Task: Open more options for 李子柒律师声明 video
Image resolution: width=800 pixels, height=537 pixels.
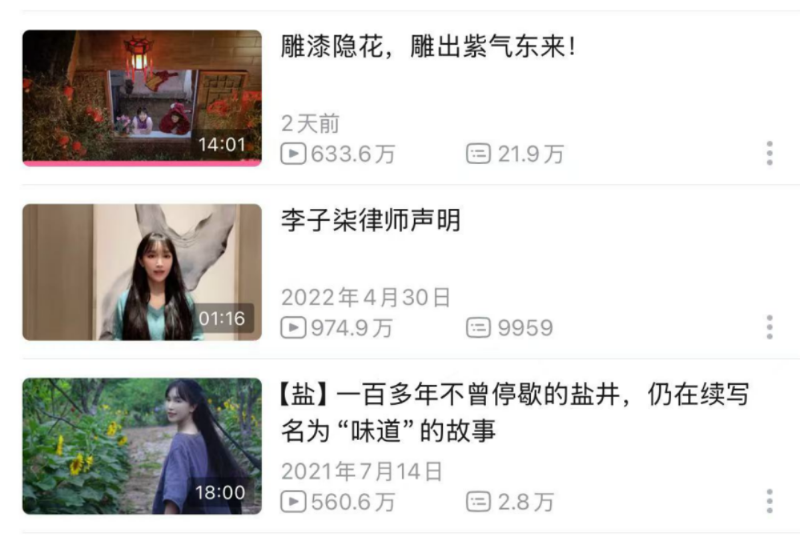Action: [x=769, y=327]
